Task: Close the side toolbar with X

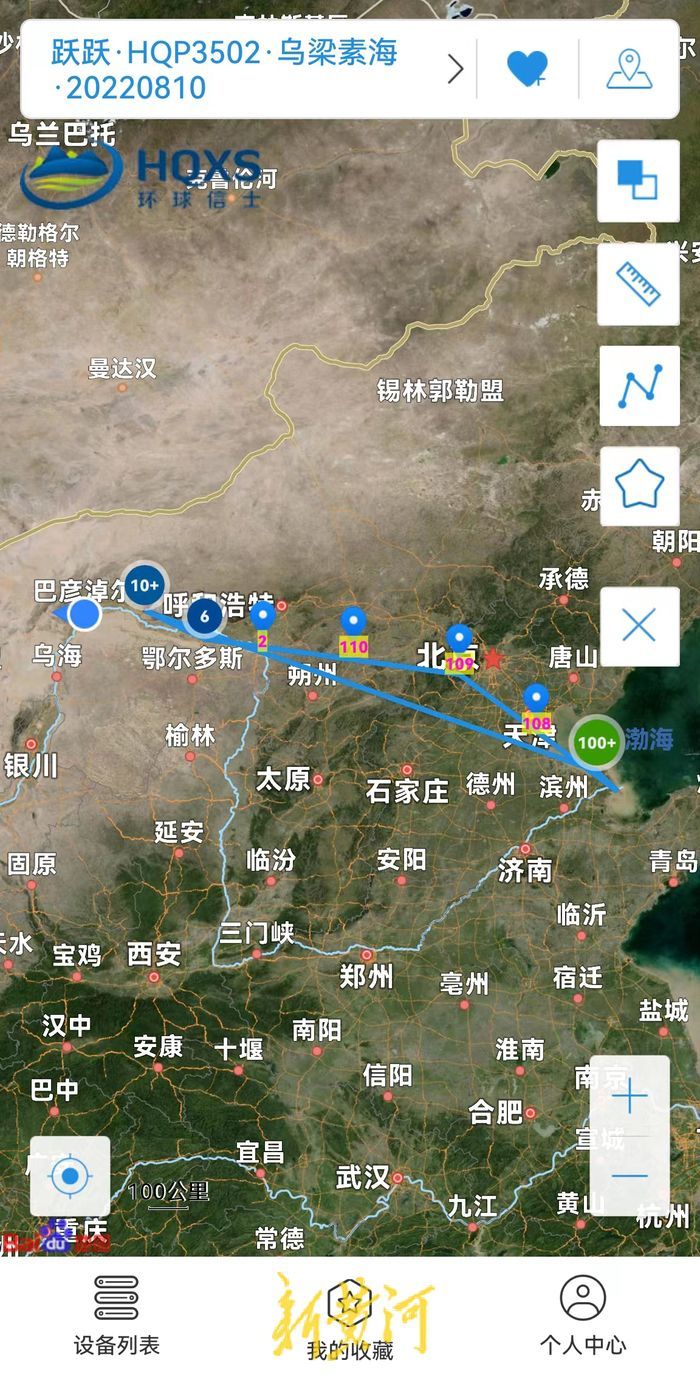Action: tap(638, 627)
